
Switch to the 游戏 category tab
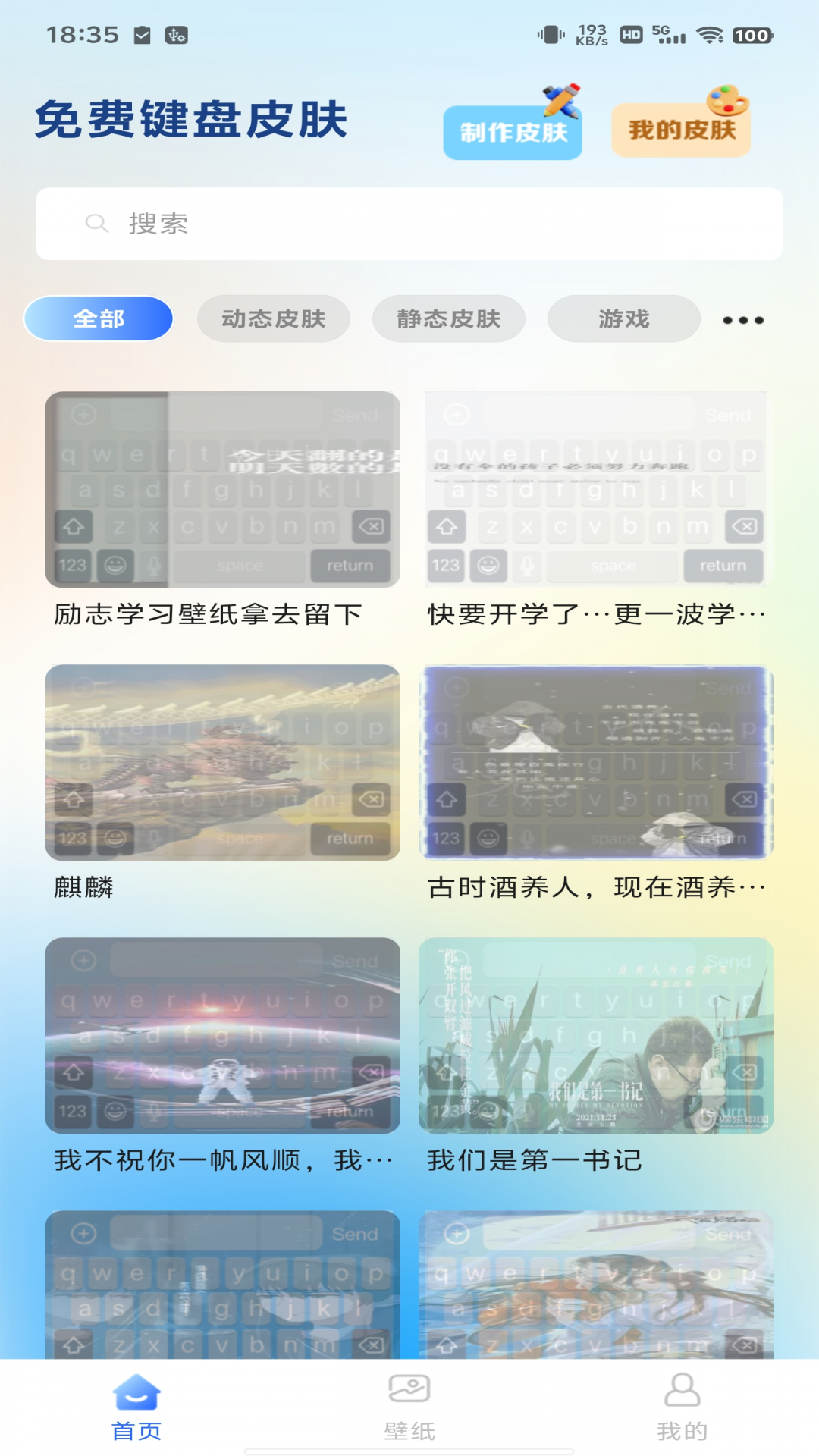[x=623, y=319]
